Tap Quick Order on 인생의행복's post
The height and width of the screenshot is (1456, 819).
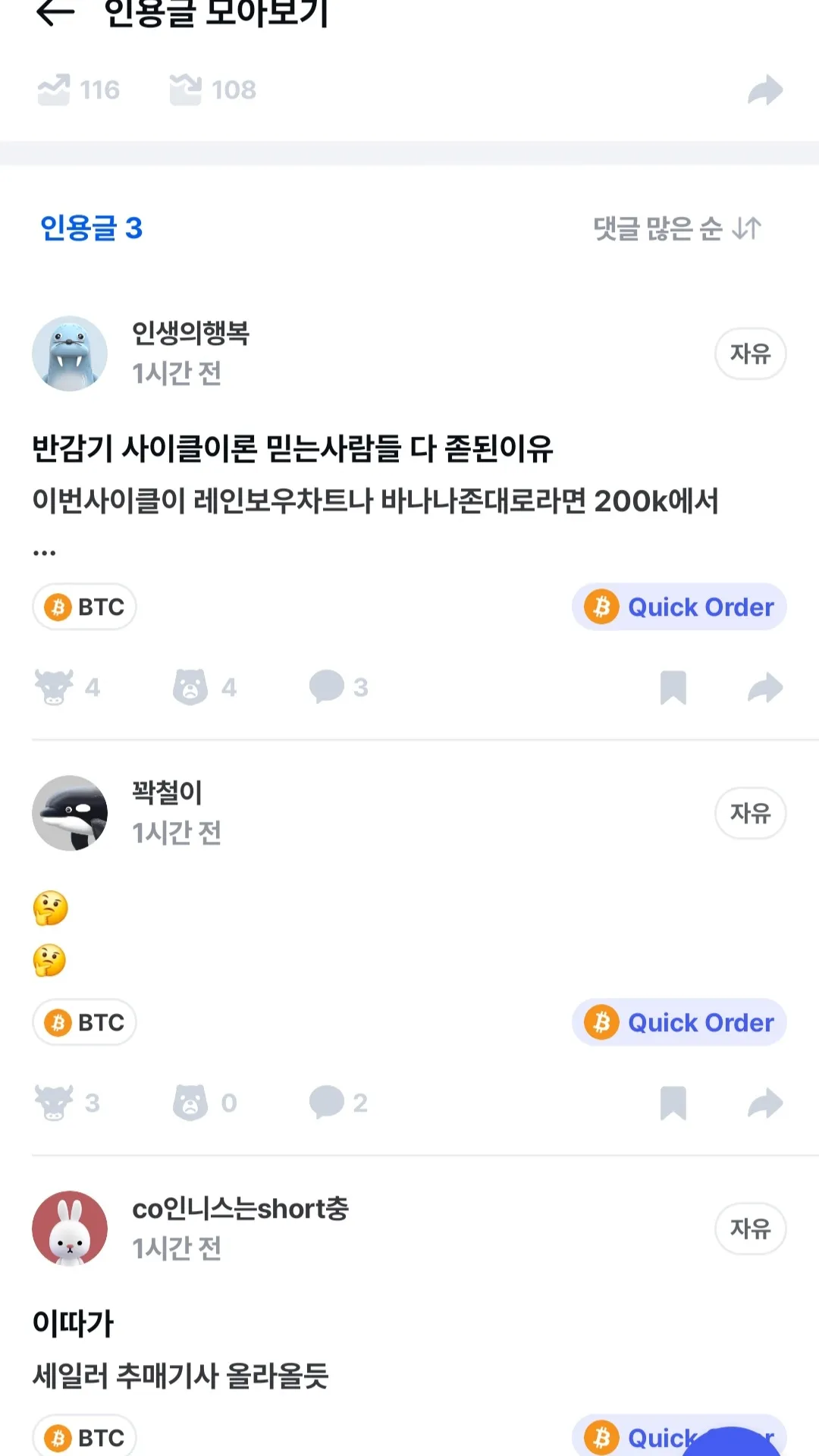coord(679,607)
